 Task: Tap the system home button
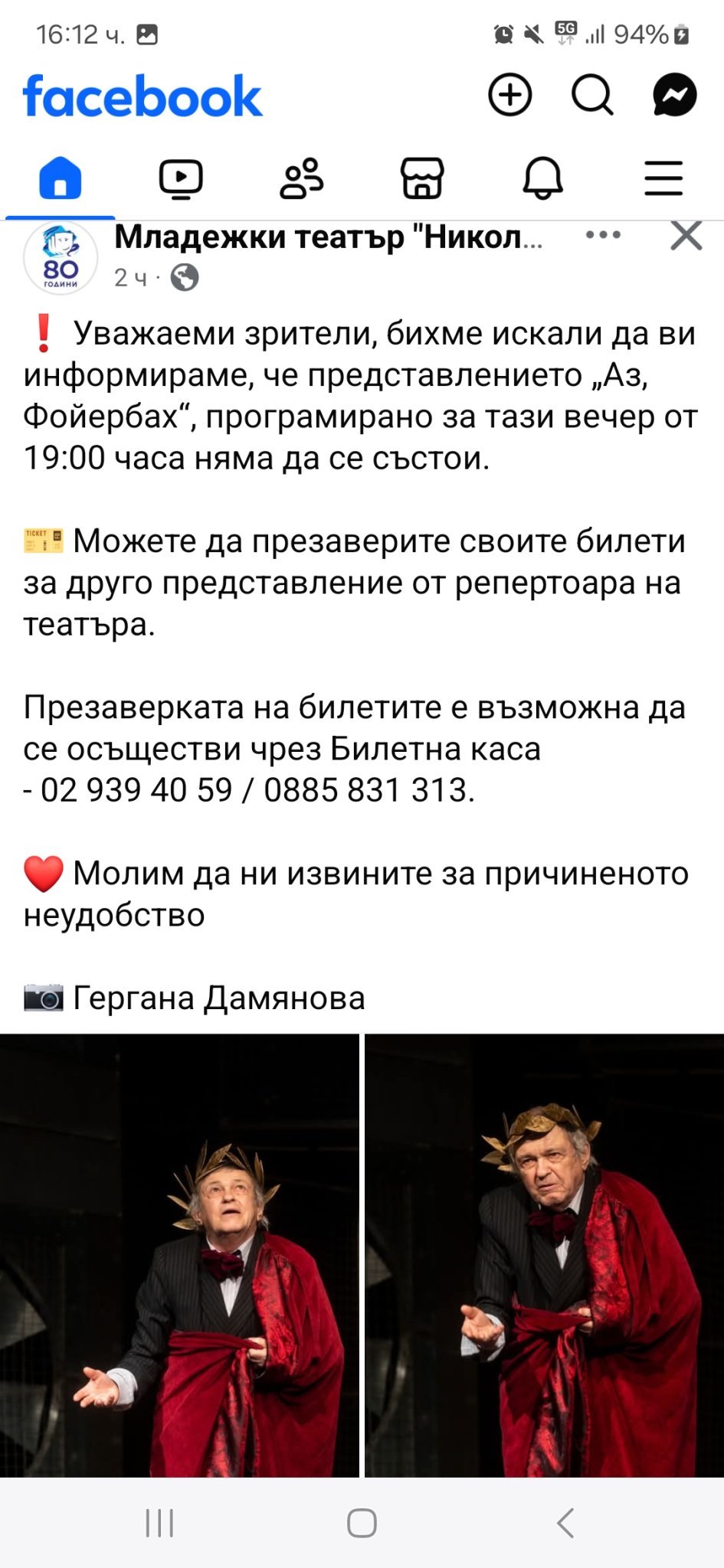[x=362, y=1523]
